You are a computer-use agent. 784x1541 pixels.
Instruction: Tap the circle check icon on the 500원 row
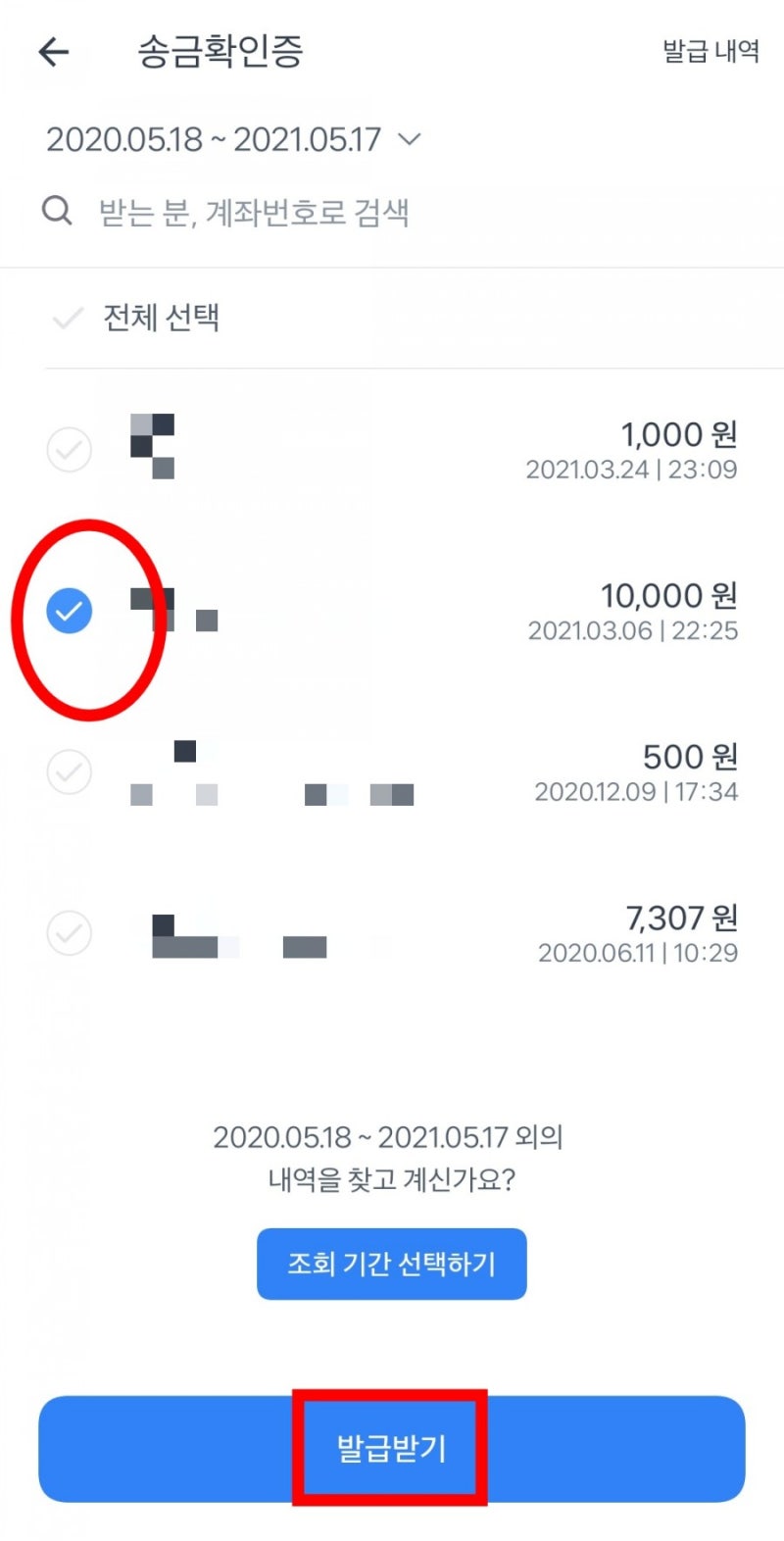[69, 772]
